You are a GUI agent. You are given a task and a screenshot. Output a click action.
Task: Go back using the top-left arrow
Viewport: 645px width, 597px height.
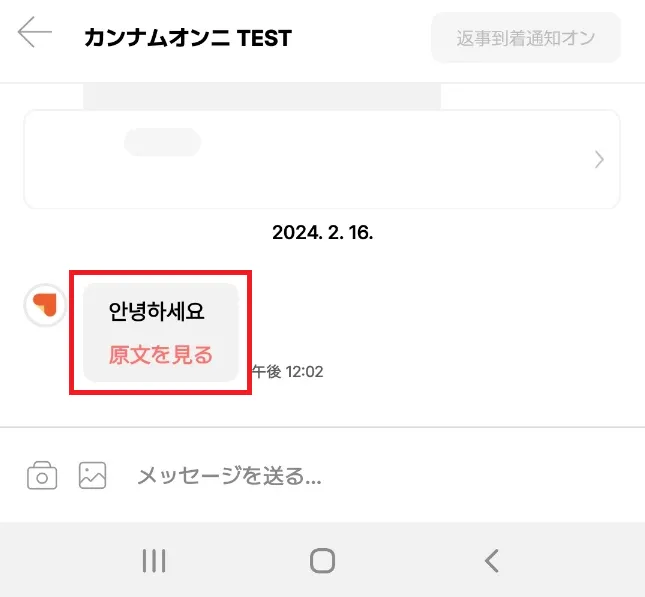[x=34, y=35]
